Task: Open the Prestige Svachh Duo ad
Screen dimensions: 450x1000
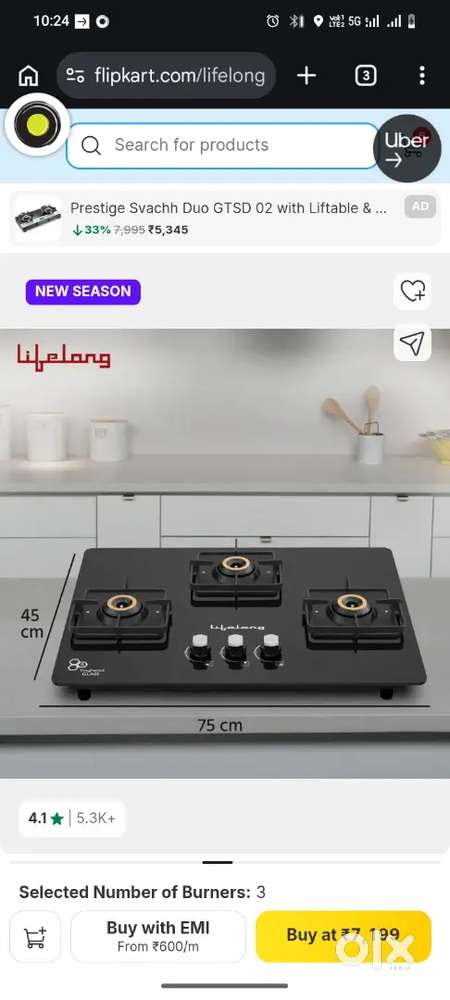Action: pos(225,217)
